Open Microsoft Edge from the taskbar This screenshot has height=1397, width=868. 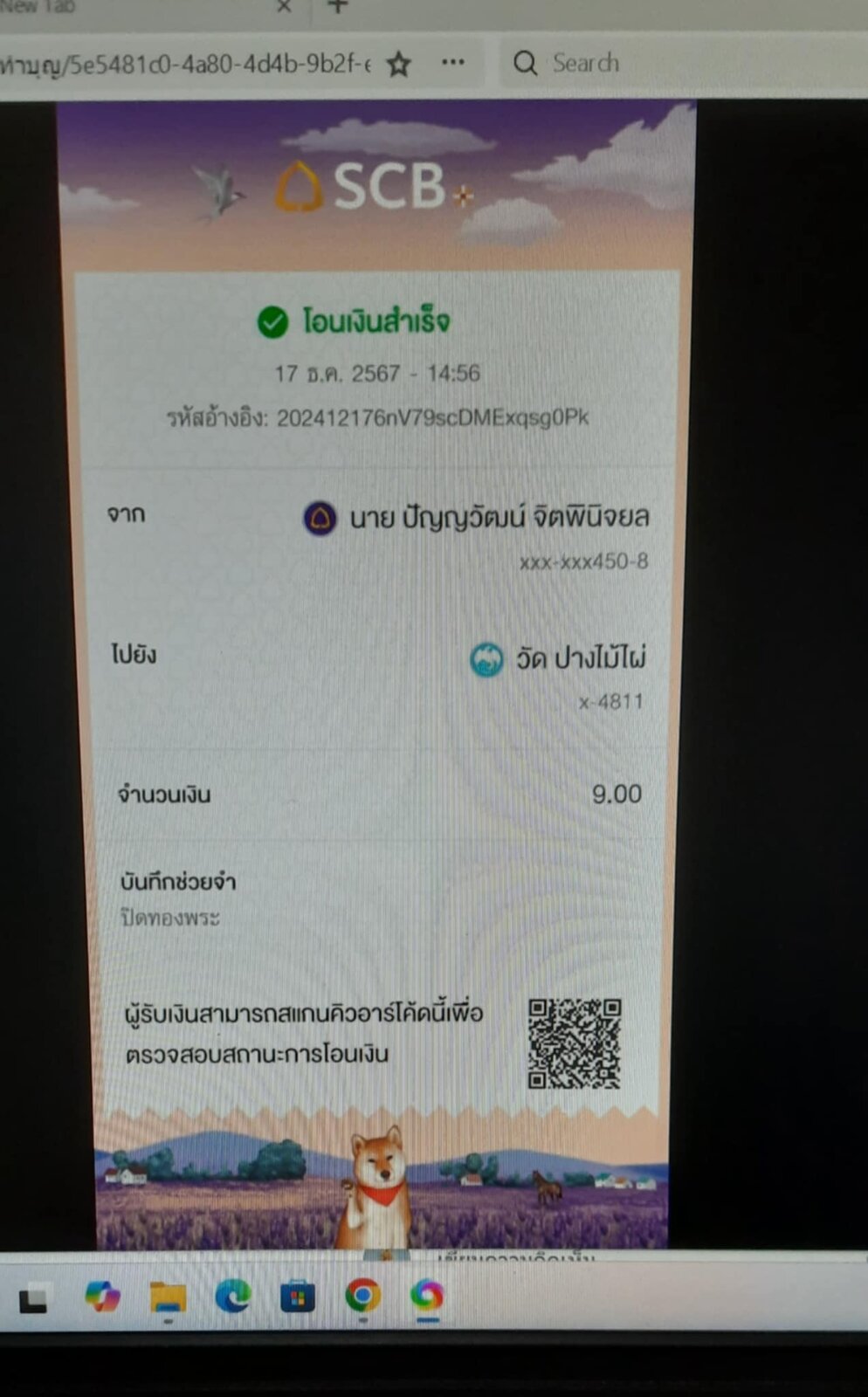(232, 1297)
